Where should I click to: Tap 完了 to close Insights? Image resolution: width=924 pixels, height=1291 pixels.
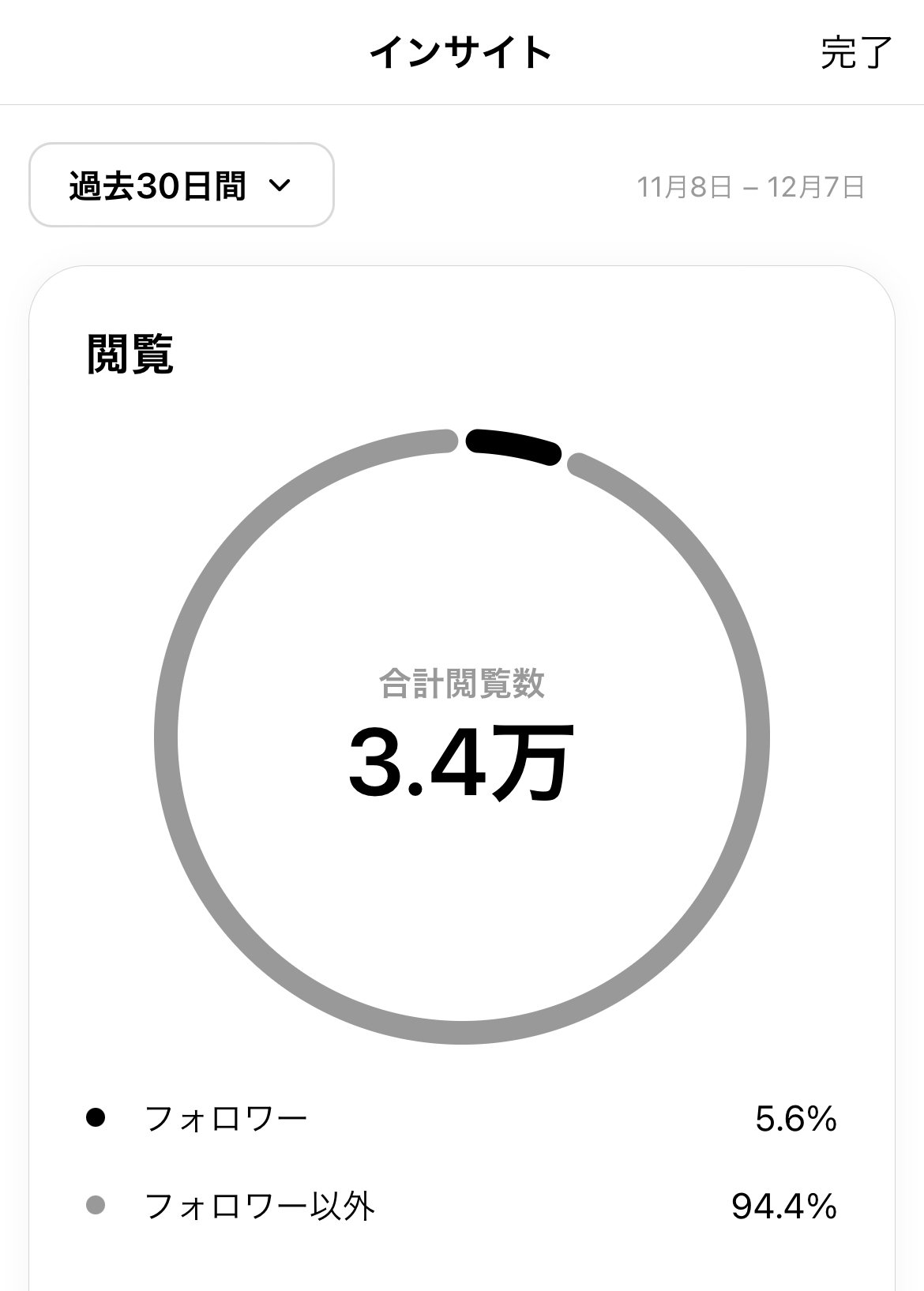click(856, 53)
